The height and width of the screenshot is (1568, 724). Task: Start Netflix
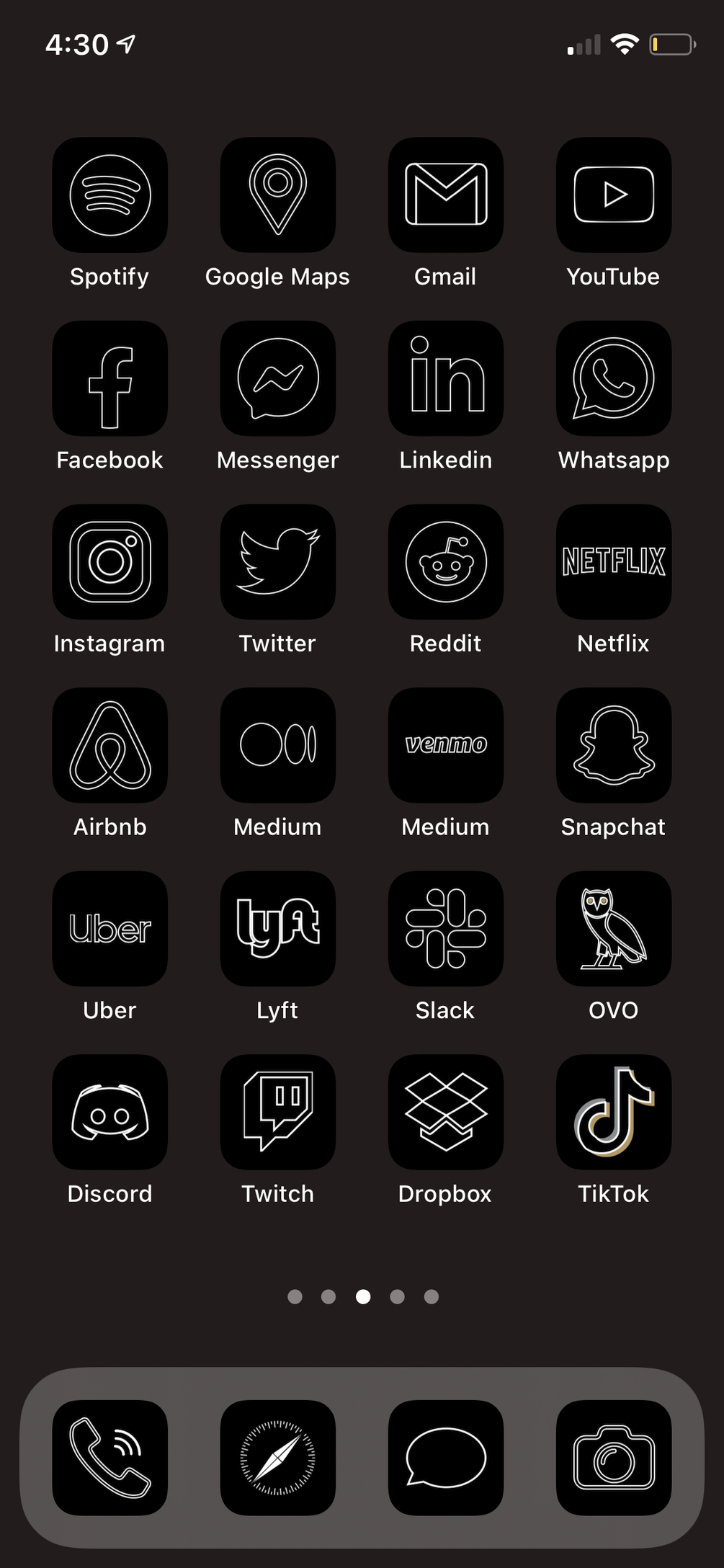(614, 562)
